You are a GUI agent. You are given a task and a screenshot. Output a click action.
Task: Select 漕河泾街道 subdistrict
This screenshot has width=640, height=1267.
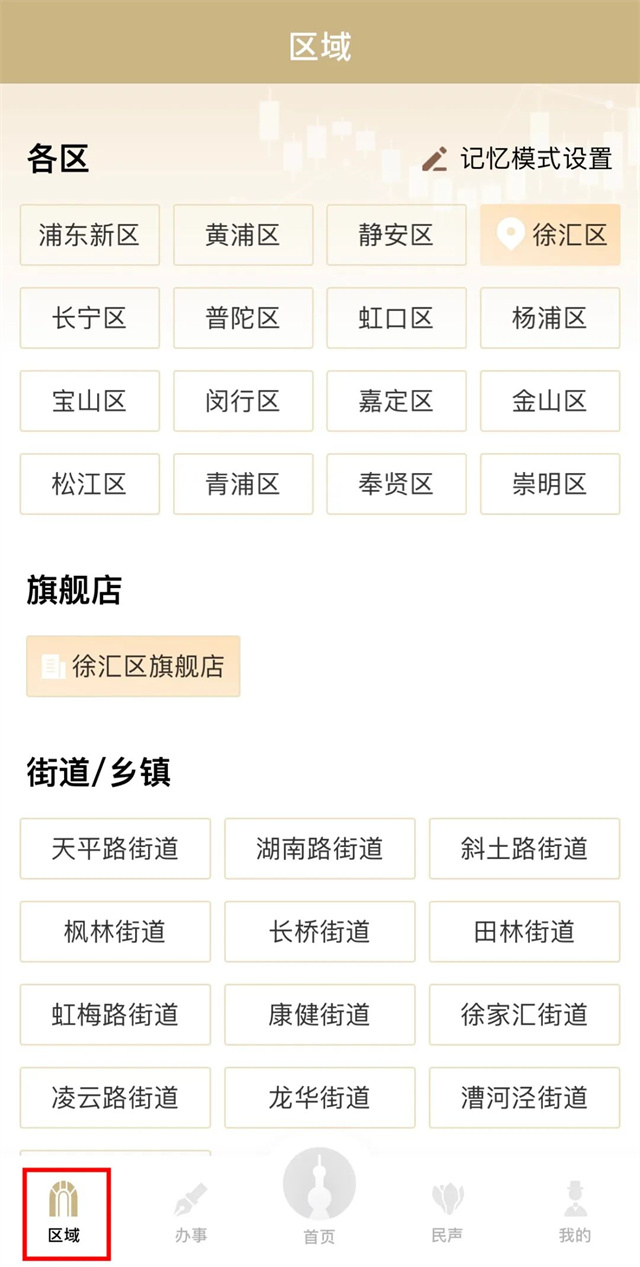point(525,1098)
